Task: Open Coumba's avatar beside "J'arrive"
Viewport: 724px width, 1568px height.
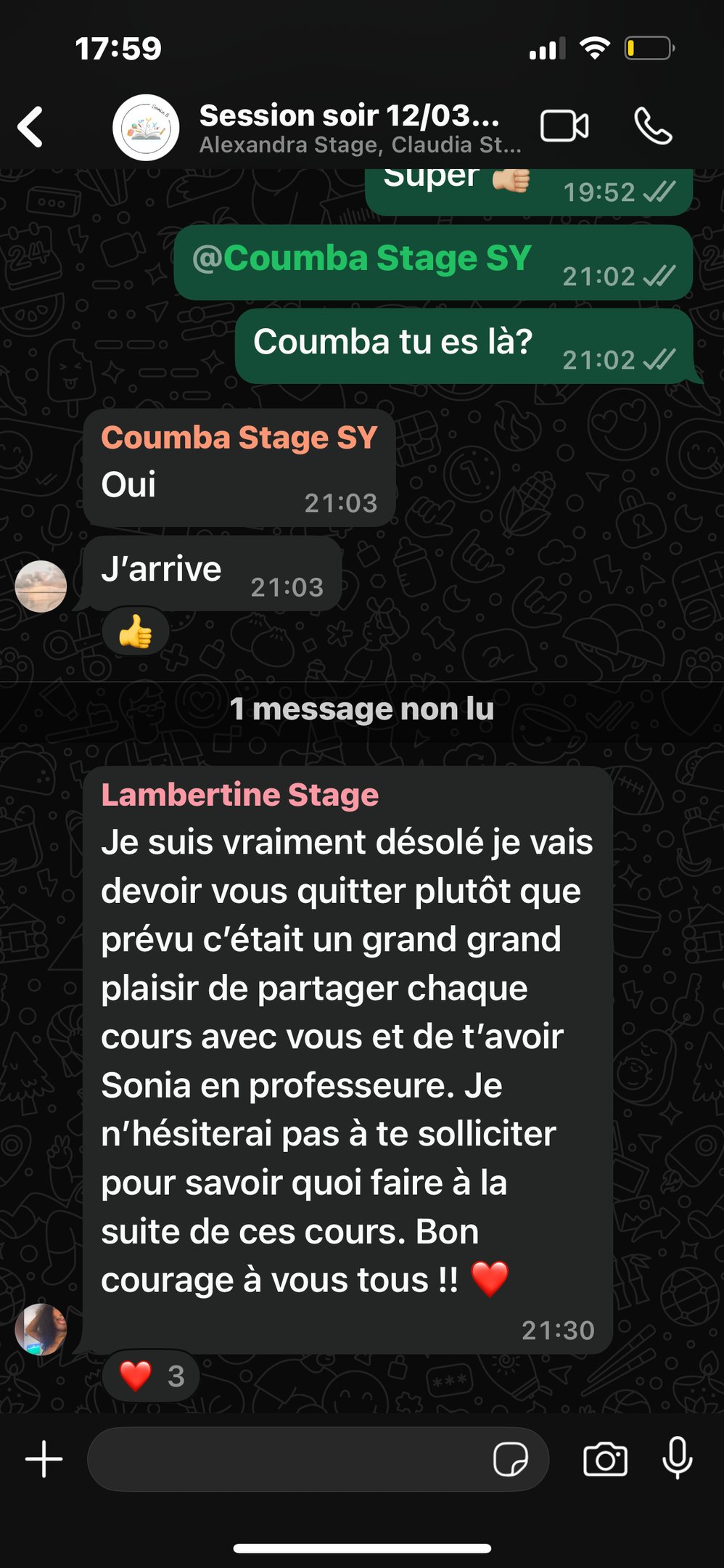Action: [x=41, y=587]
